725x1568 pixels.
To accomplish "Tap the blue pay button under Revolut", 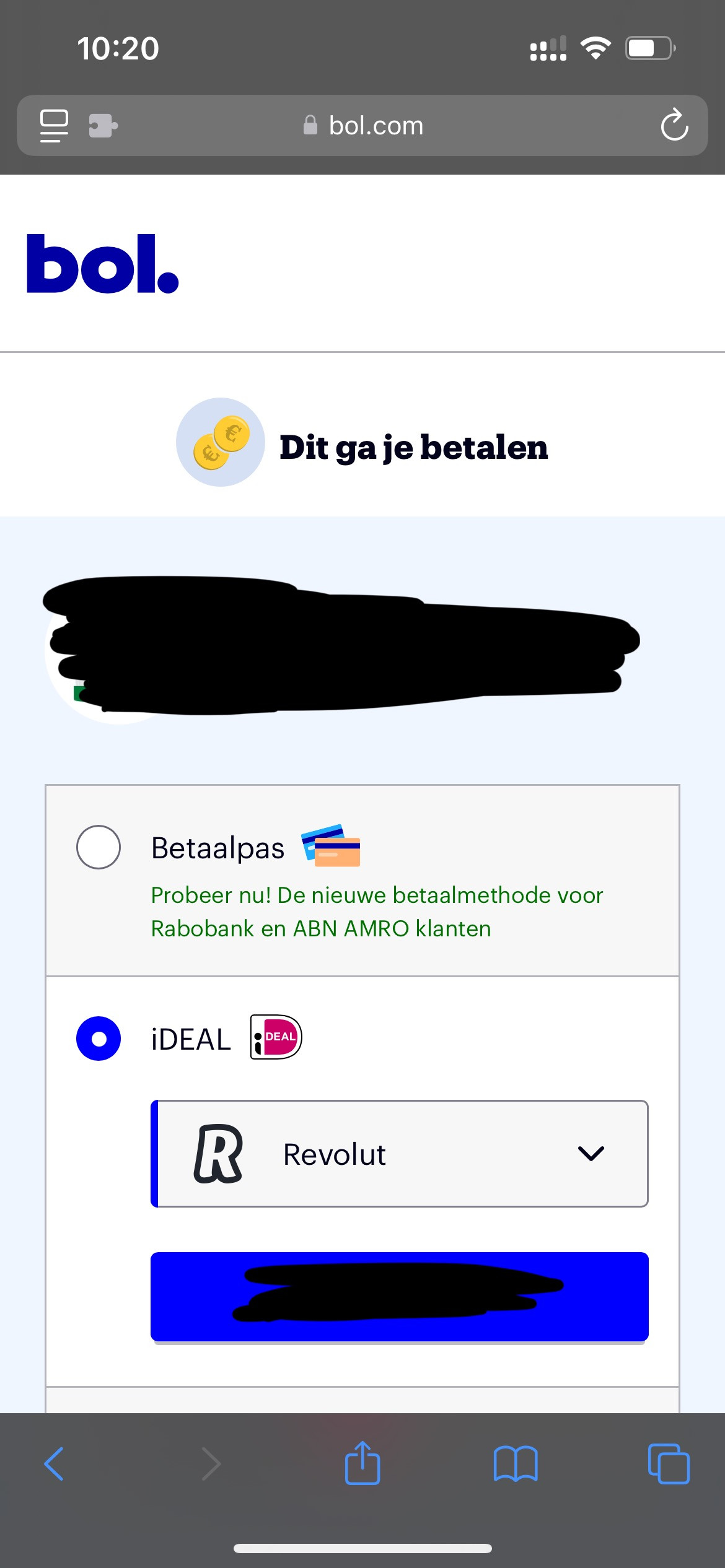I will click(400, 1297).
